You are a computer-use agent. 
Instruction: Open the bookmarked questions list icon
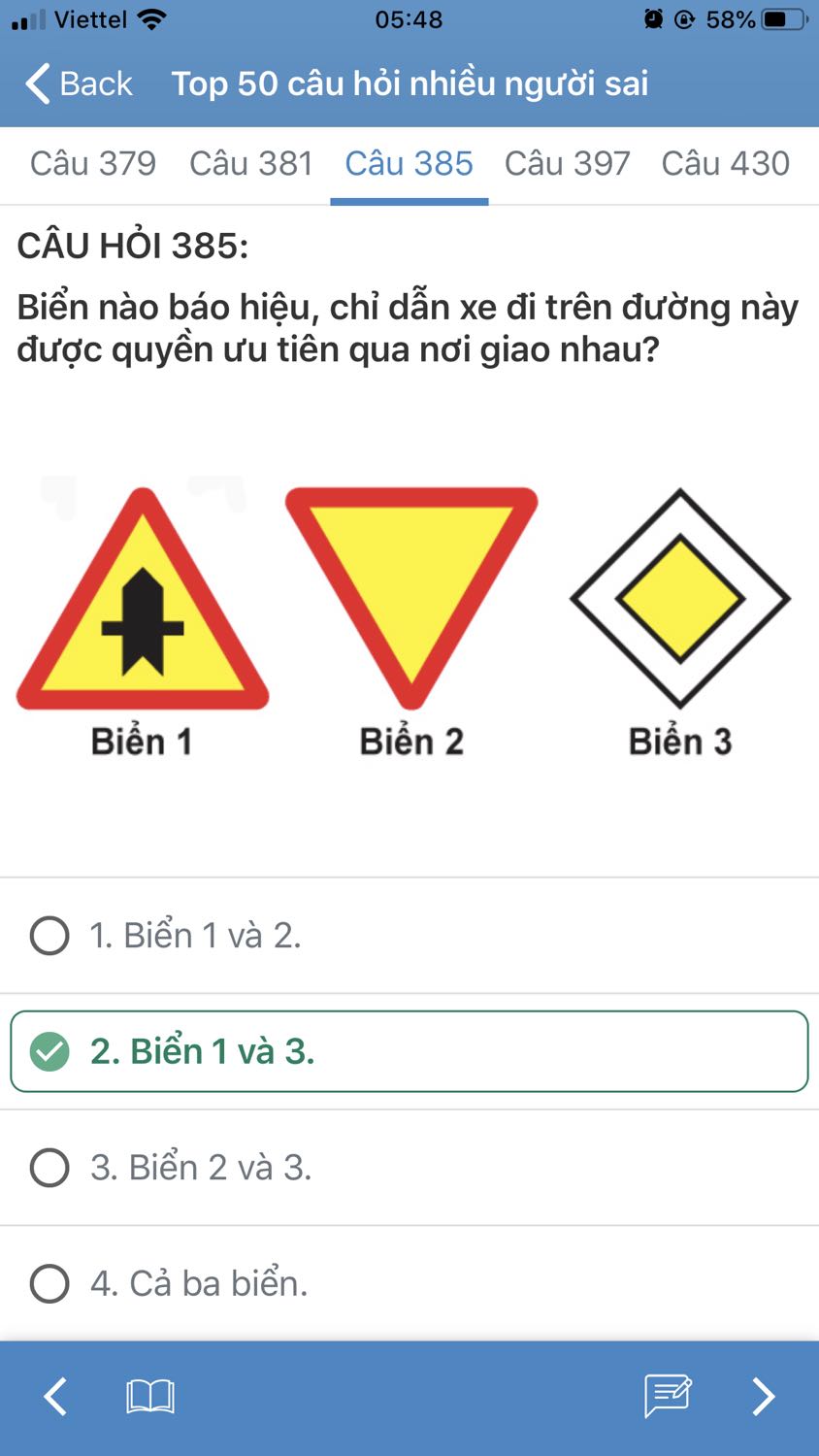150,1396
